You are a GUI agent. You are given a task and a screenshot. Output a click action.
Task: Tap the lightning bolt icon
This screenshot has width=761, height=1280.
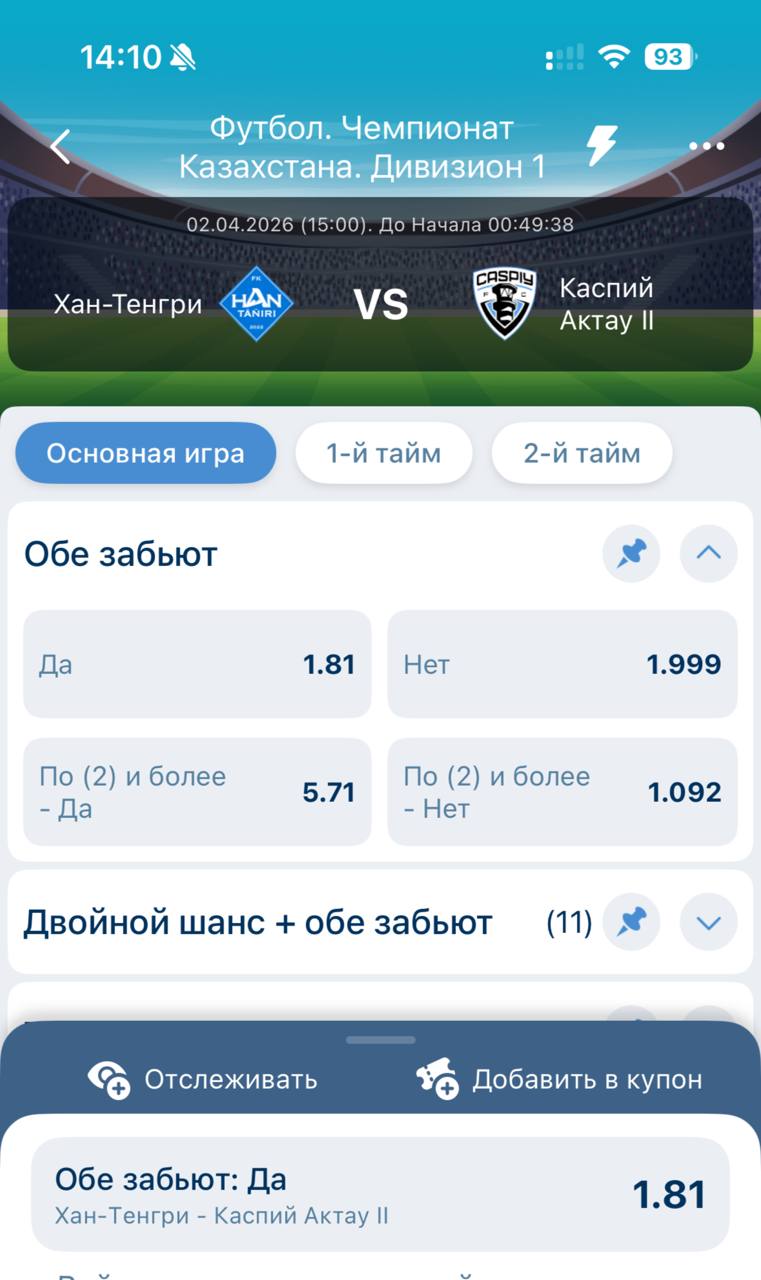click(x=601, y=146)
